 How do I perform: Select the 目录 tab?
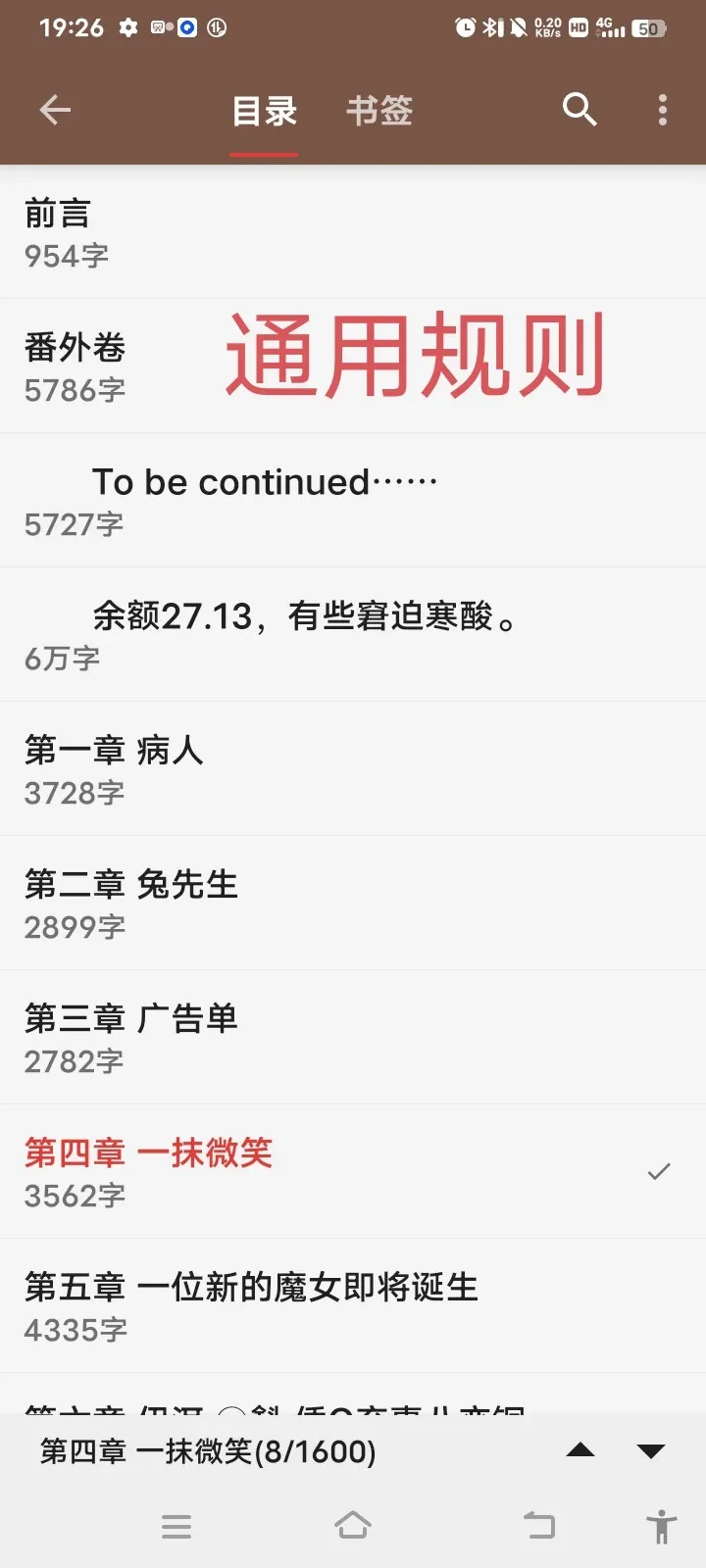[x=264, y=111]
